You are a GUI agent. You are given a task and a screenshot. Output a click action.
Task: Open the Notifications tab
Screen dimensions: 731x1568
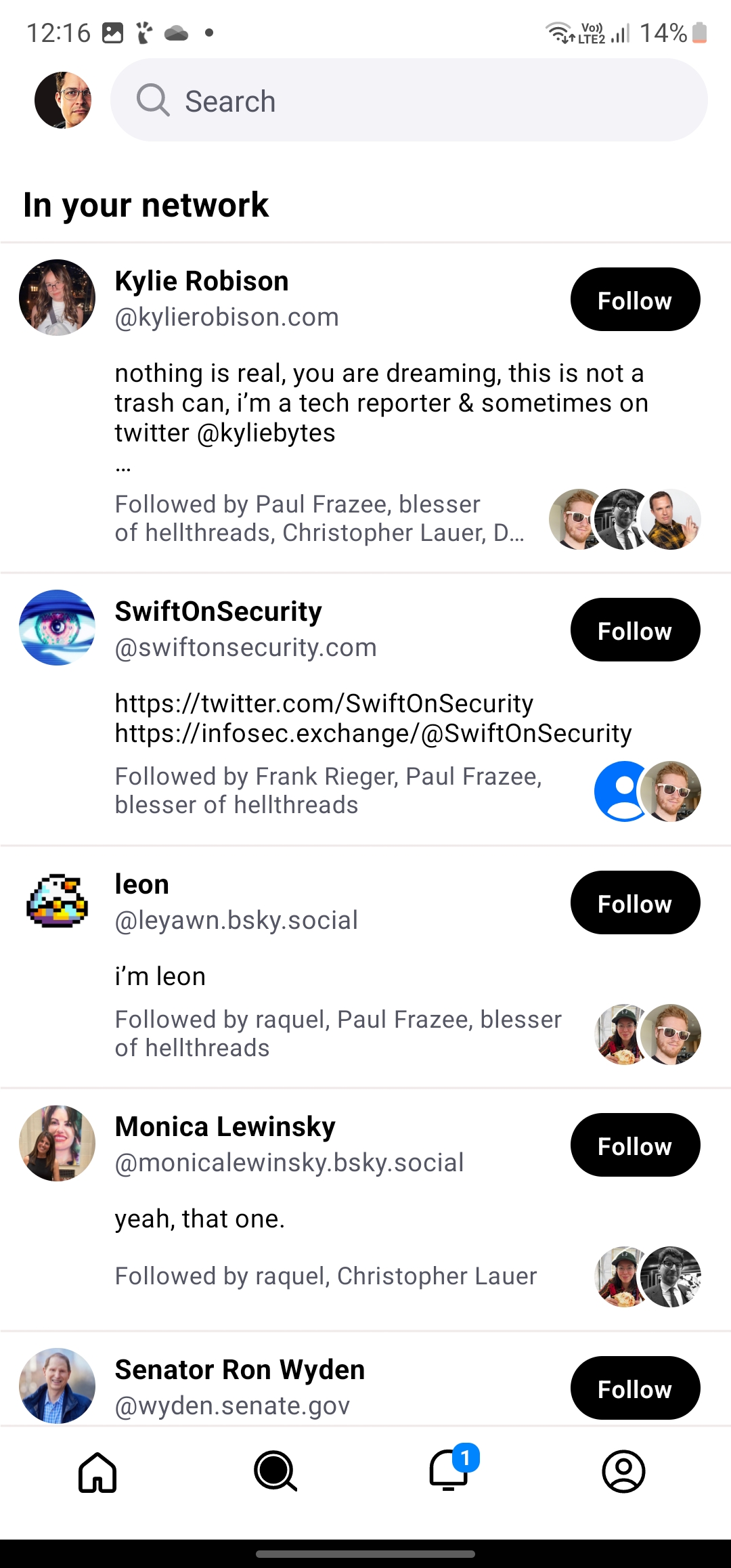click(449, 1472)
